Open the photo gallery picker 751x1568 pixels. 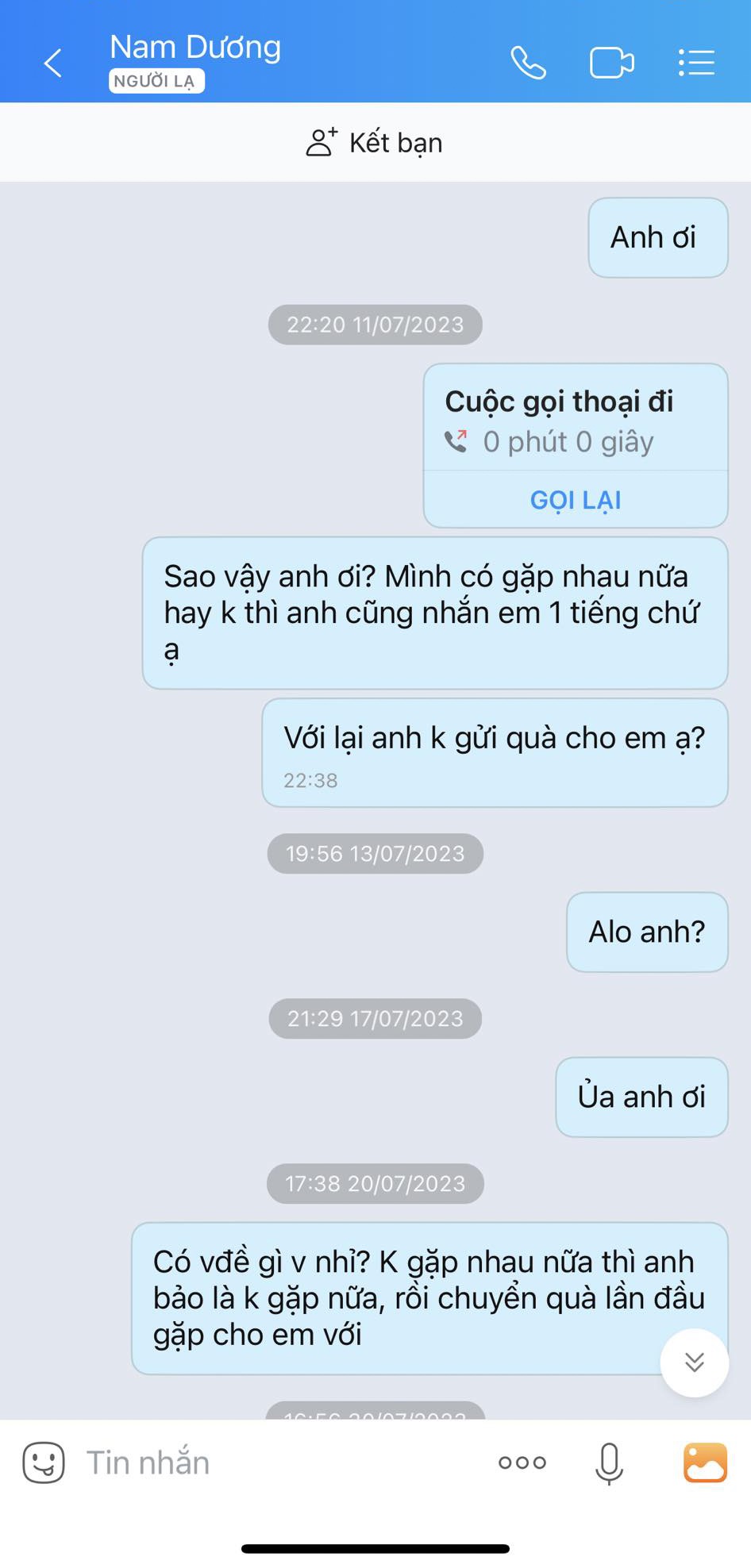[705, 1462]
